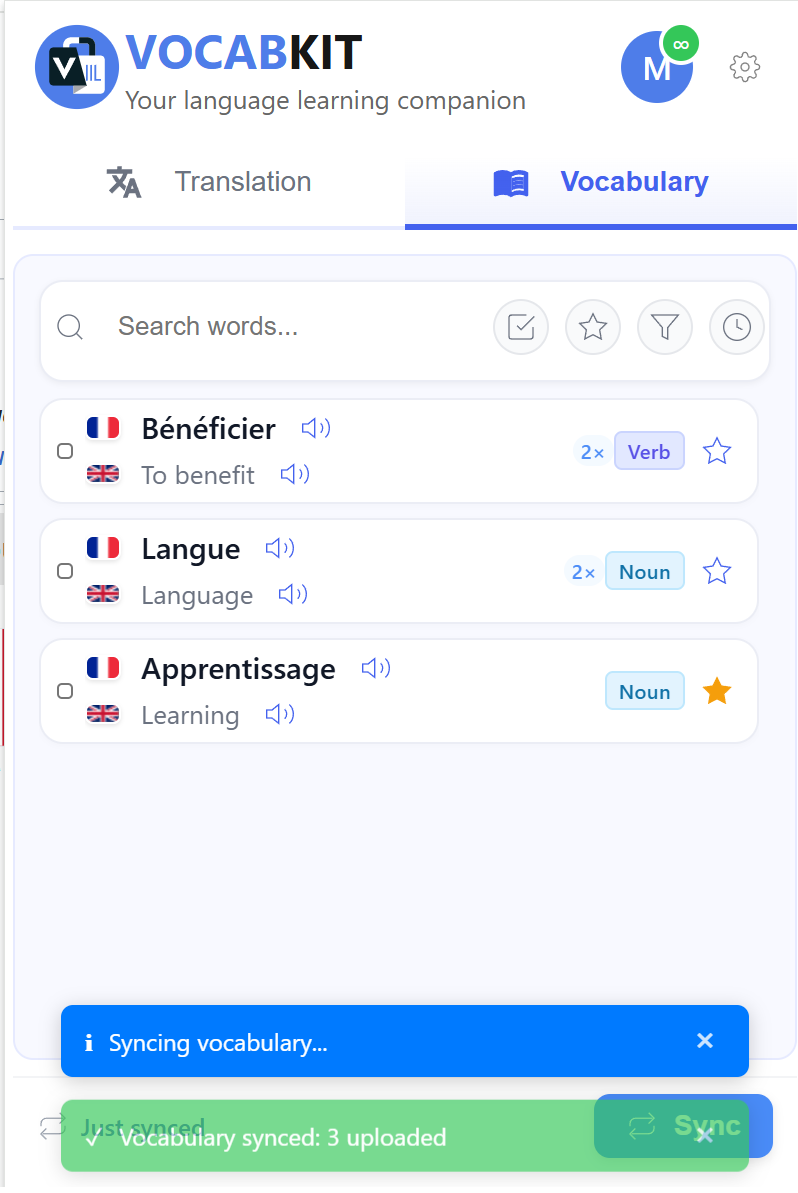Play pronunciation of Bénéficier
This screenshot has height=1193, width=798.
coord(316,429)
